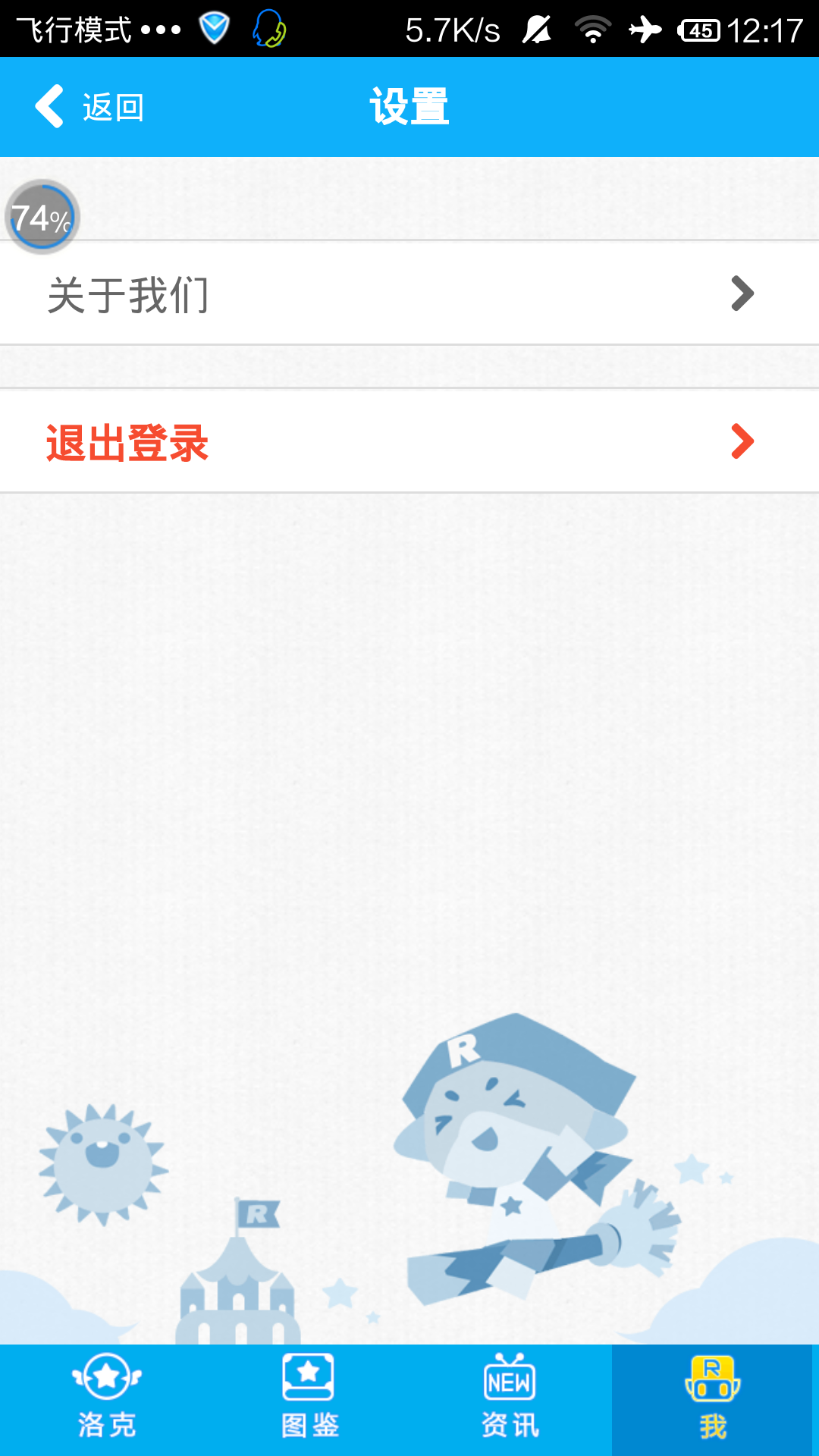
Task: Go back using the 返回 button
Action: (89, 107)
